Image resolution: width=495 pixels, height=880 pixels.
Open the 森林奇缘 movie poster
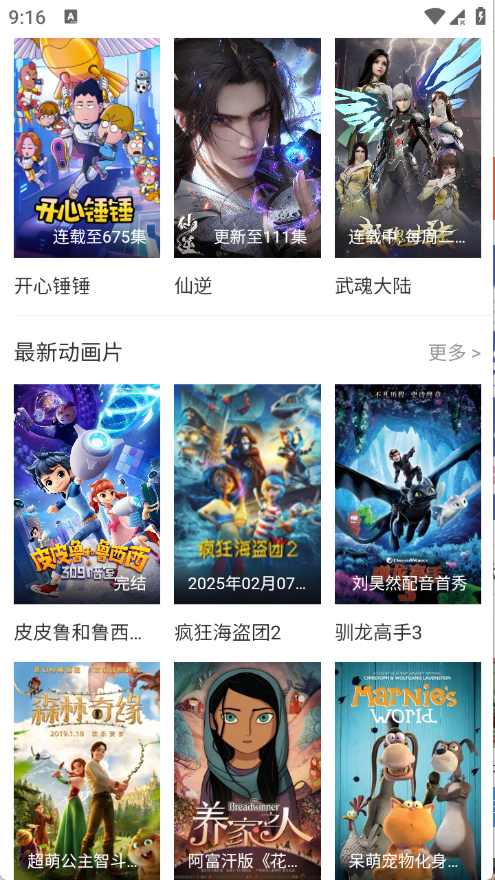click(x=87, y=771)
